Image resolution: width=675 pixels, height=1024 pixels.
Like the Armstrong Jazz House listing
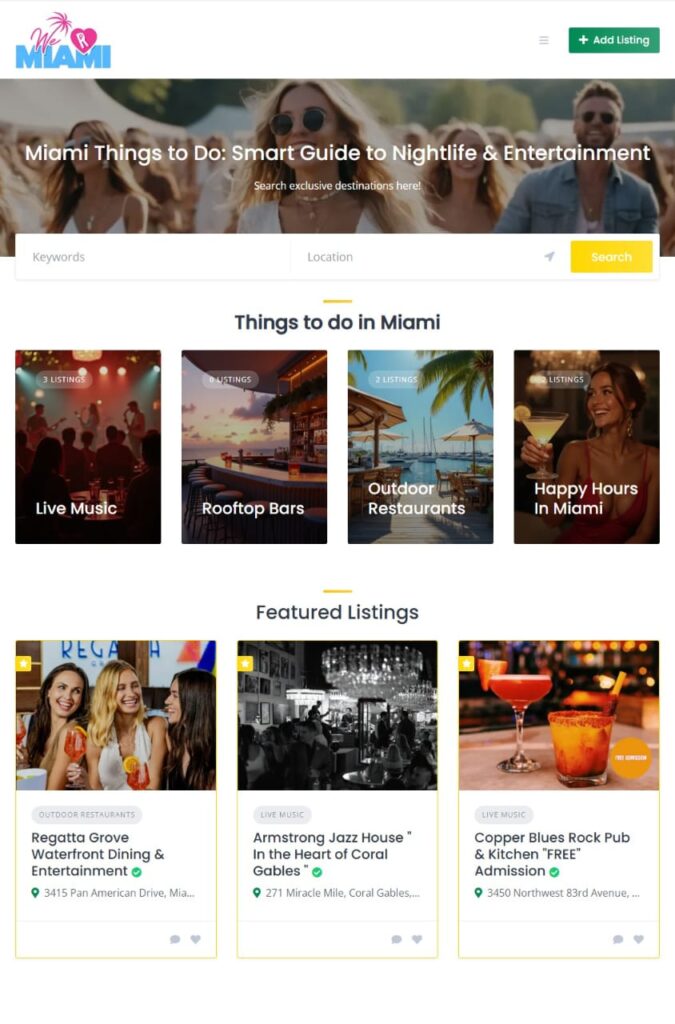coord(417,939)
